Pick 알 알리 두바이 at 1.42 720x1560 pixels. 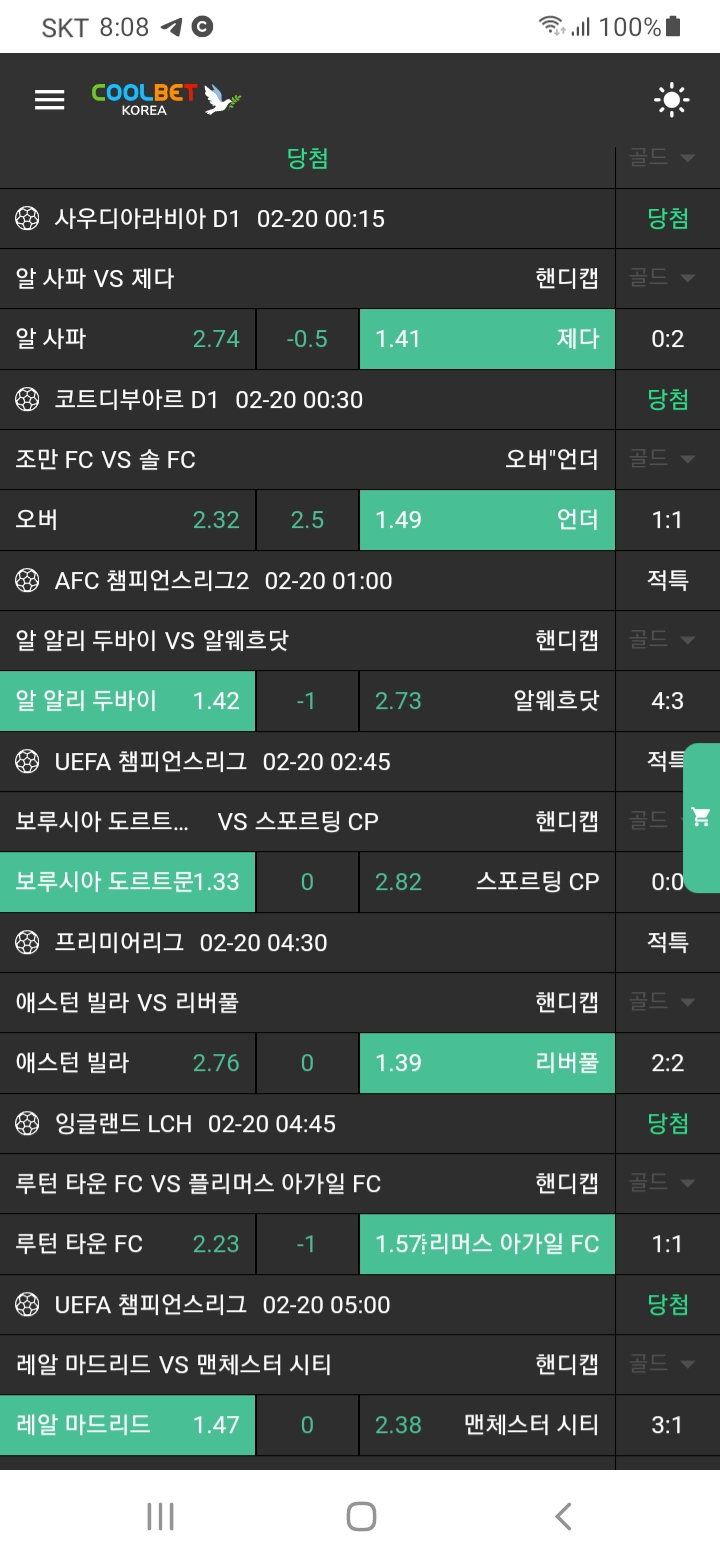coord(128,701)
